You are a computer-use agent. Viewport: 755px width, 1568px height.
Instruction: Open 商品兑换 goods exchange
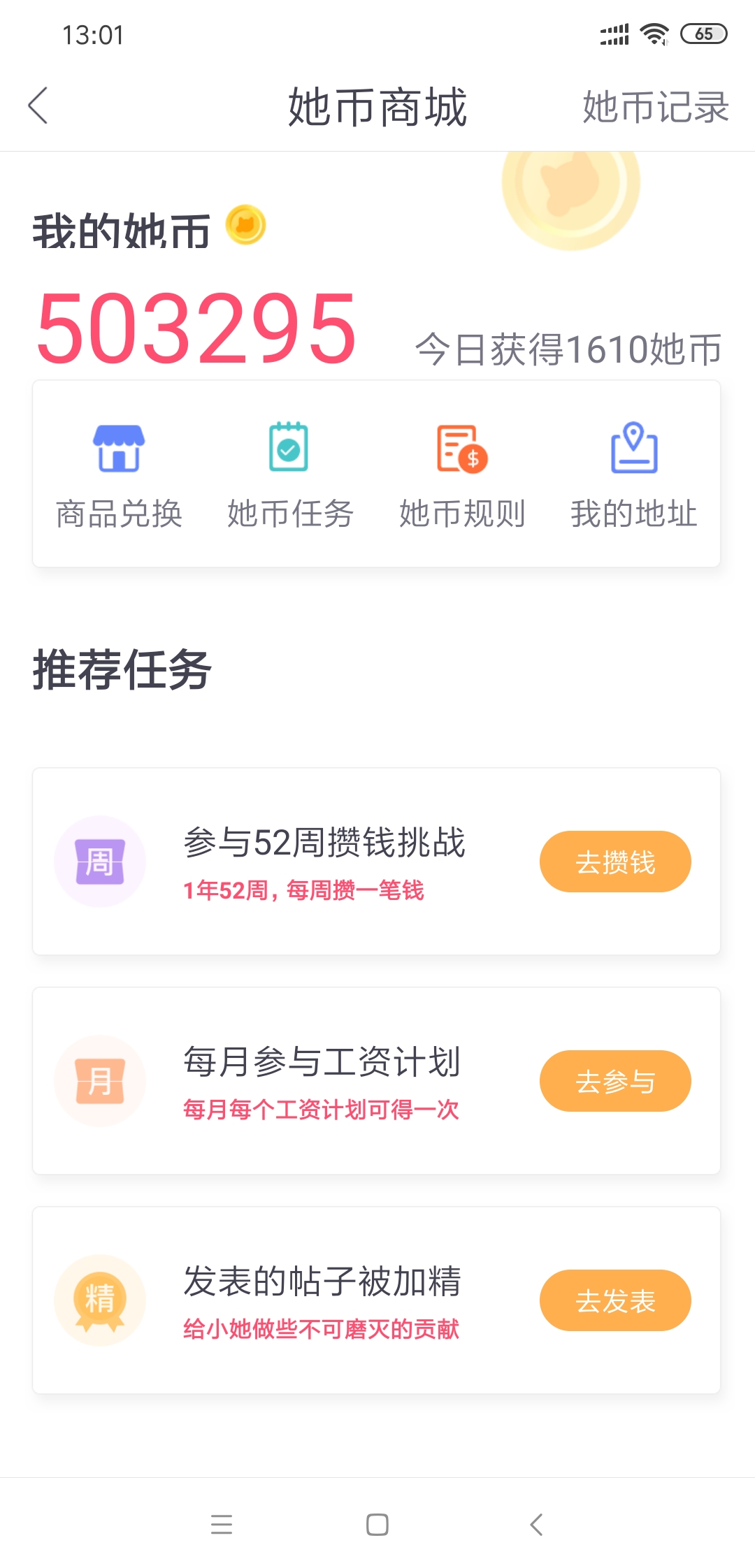[x=119, y=475]
